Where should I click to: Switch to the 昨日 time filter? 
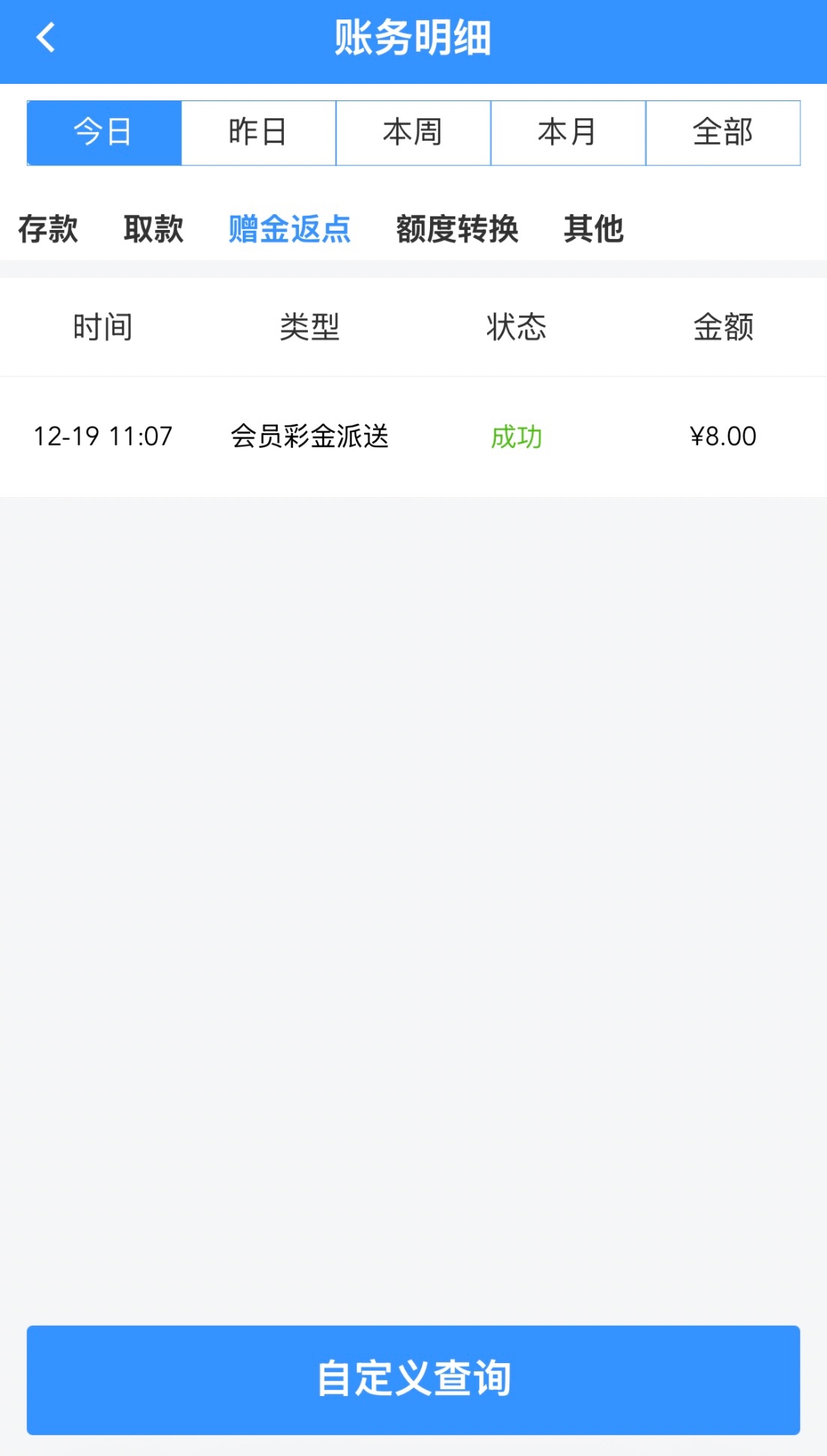click(x=258, y=133)
